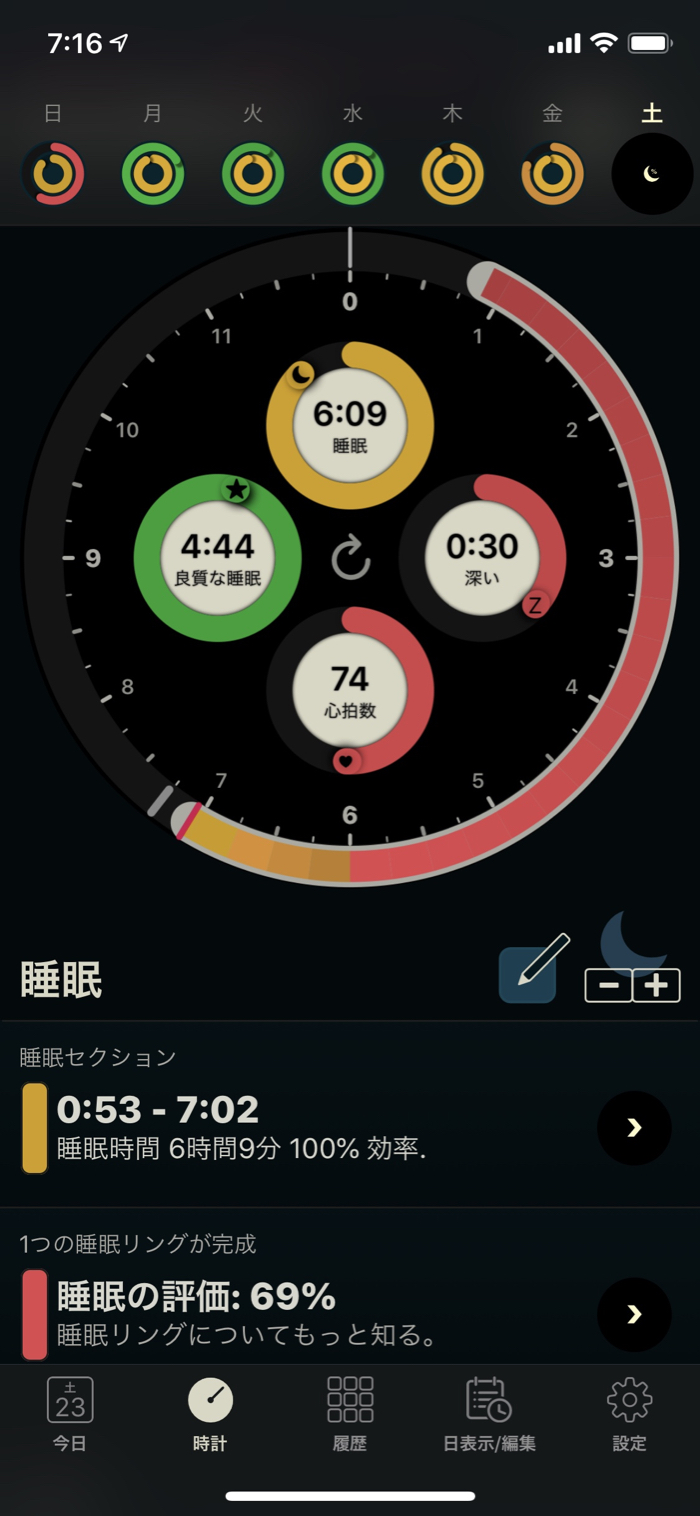Screen dimensions: 700x1516
Task: Tap the 0:30 深い sleep ring
Action: (482, 558)
